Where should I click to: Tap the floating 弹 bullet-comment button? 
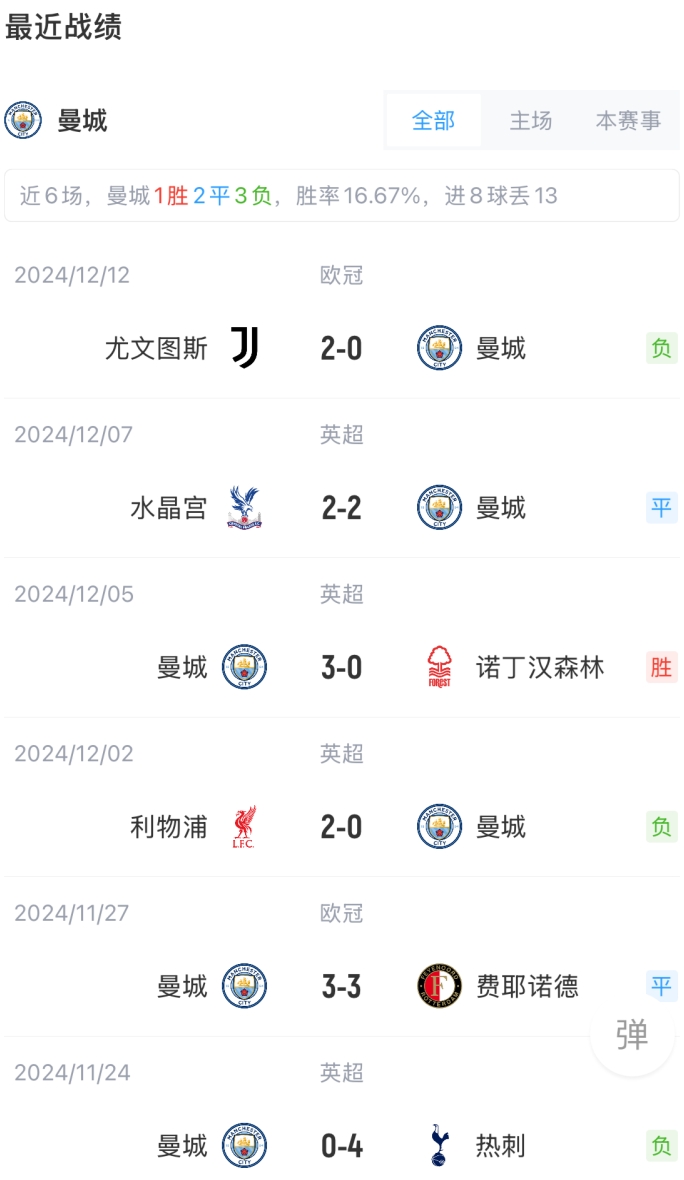632,1035
